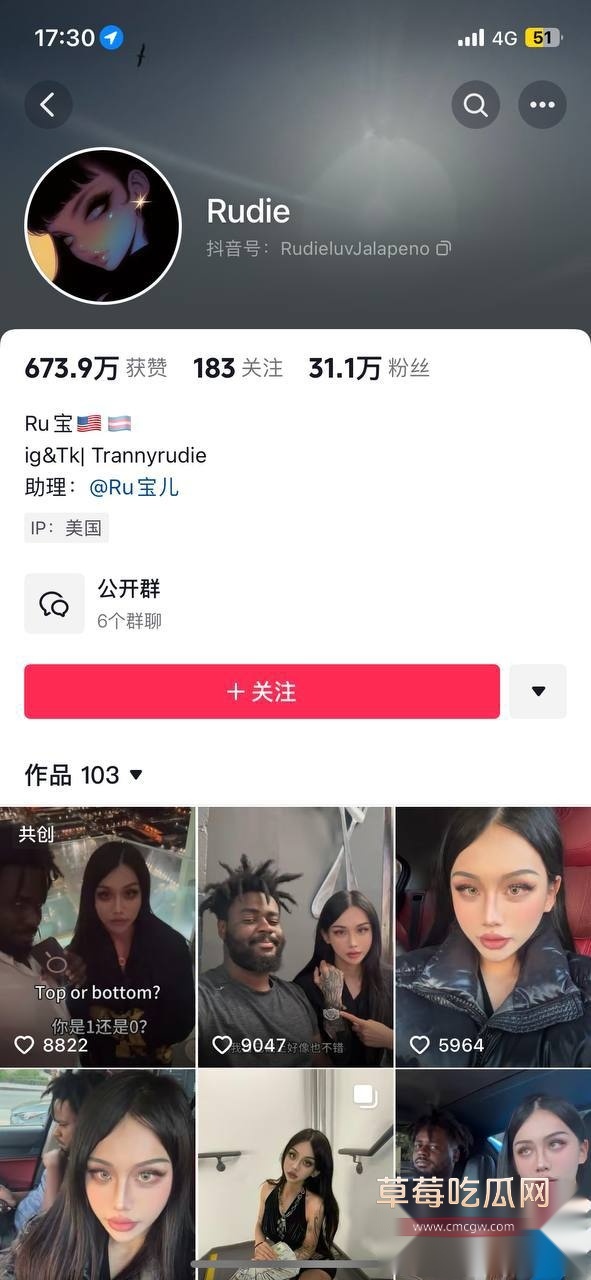591x1280 pixels.
Task: Expand the arrow next to the follow button
Action: pos(538,691)
